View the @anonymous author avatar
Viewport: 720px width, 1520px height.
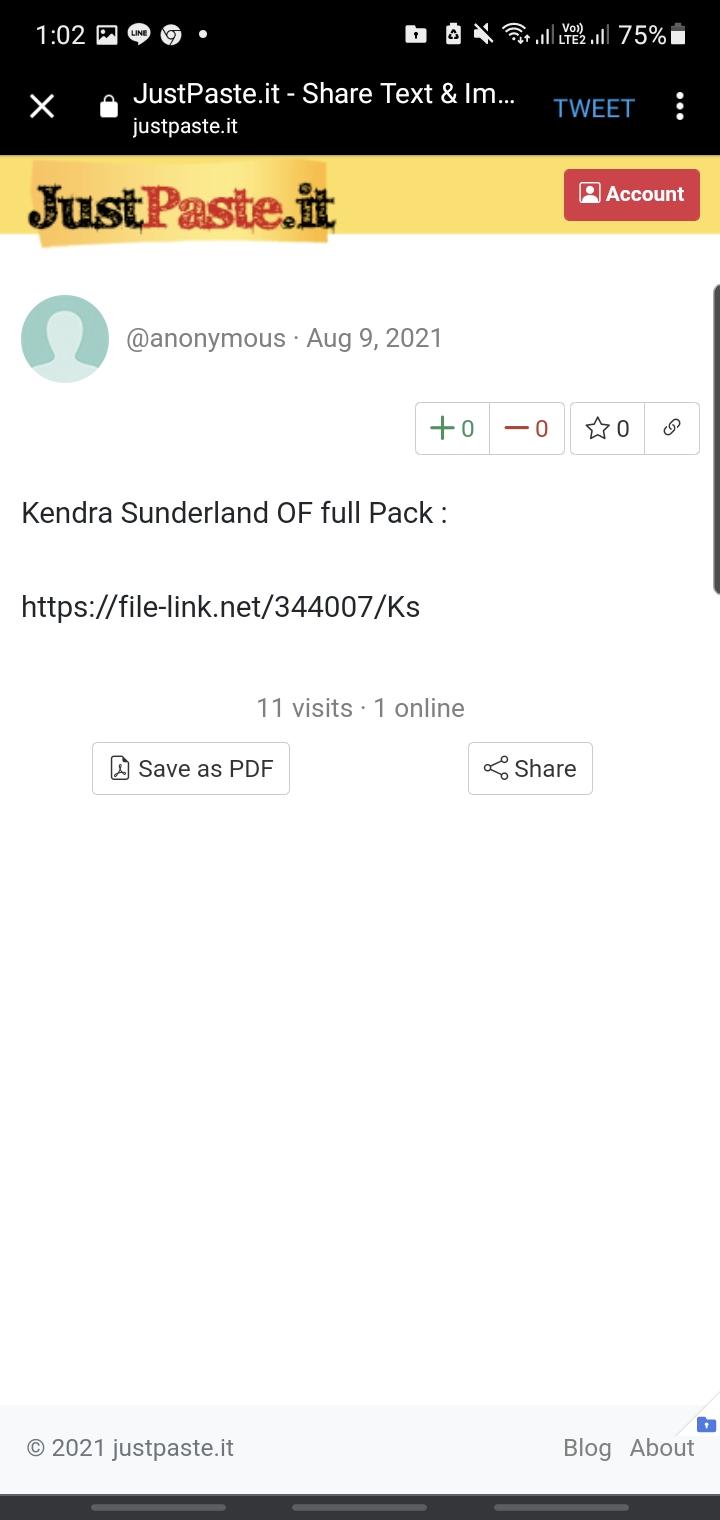coord(65,339)
